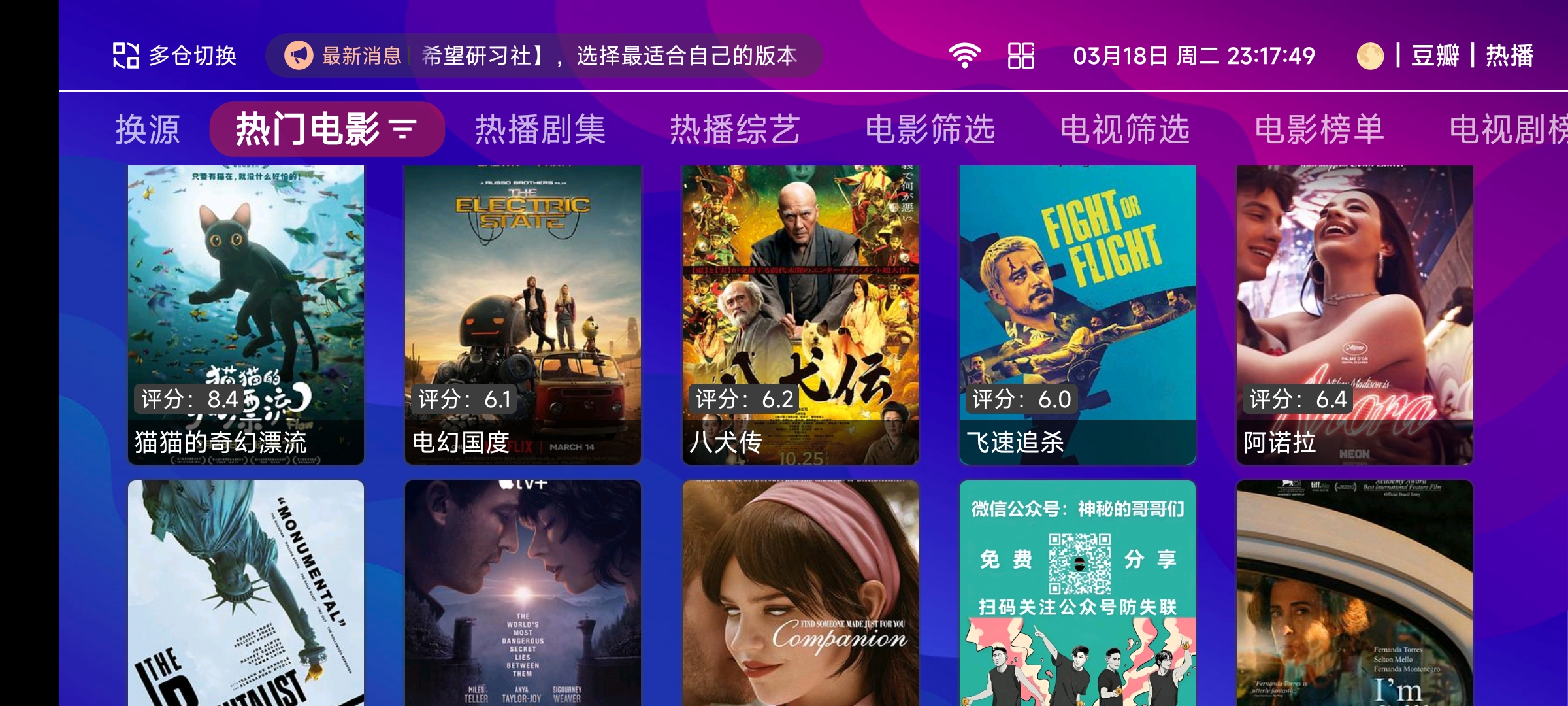Select the 豆瓣 option in the header
1568x706 pixels.
click(1435, 56)
